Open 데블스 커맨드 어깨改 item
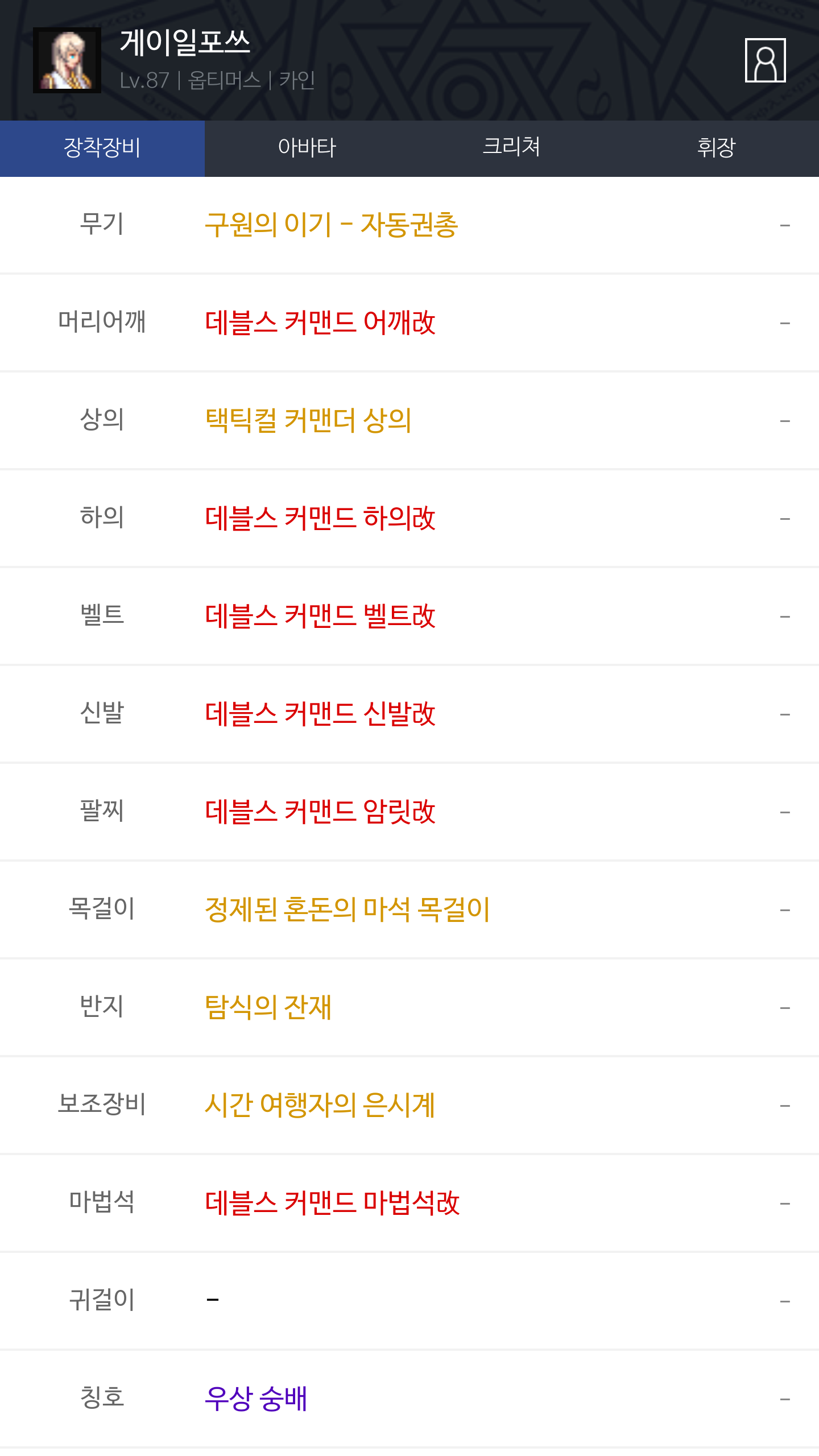 (320, 322)
